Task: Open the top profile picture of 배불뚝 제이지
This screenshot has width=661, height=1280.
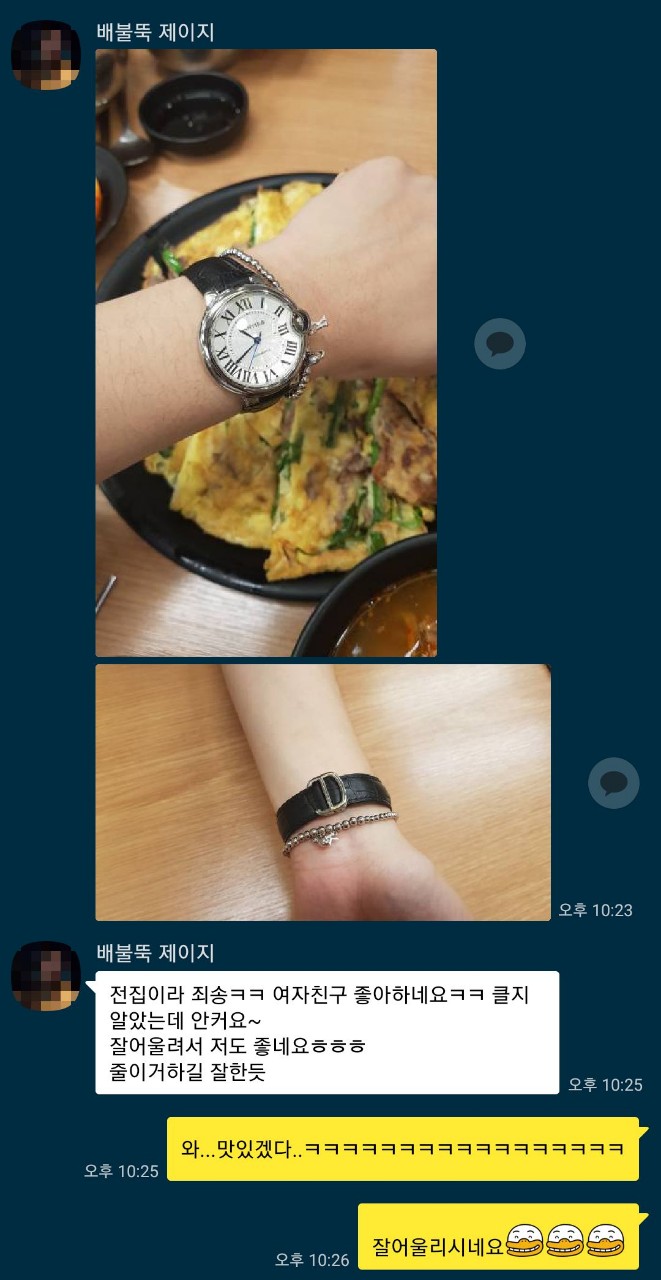Action: point(46,55)
